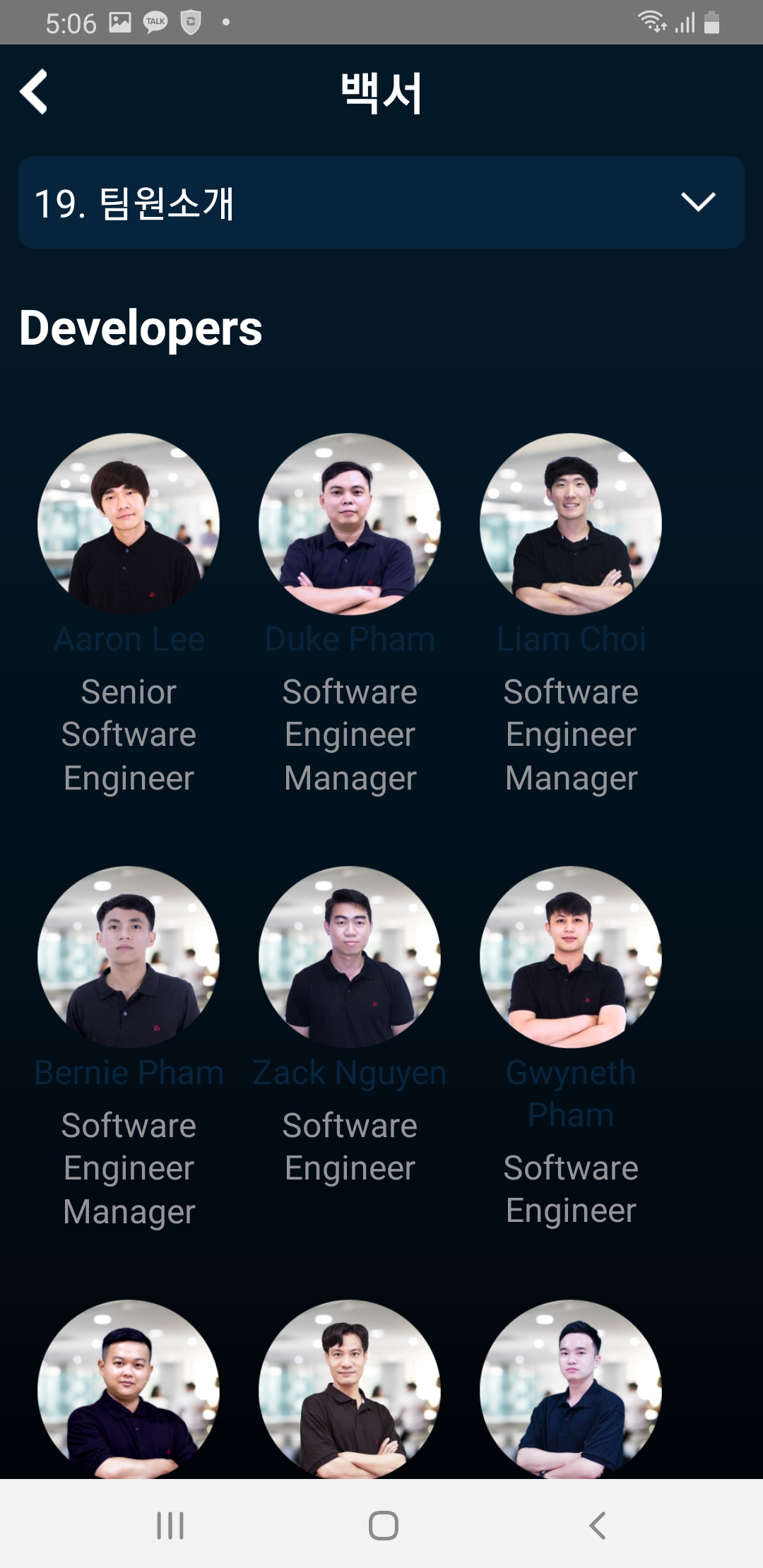This screenshot has width=763, height=1568.
Task: Open Zack Nguyen's profile link
Action: tap(350, 1073)
